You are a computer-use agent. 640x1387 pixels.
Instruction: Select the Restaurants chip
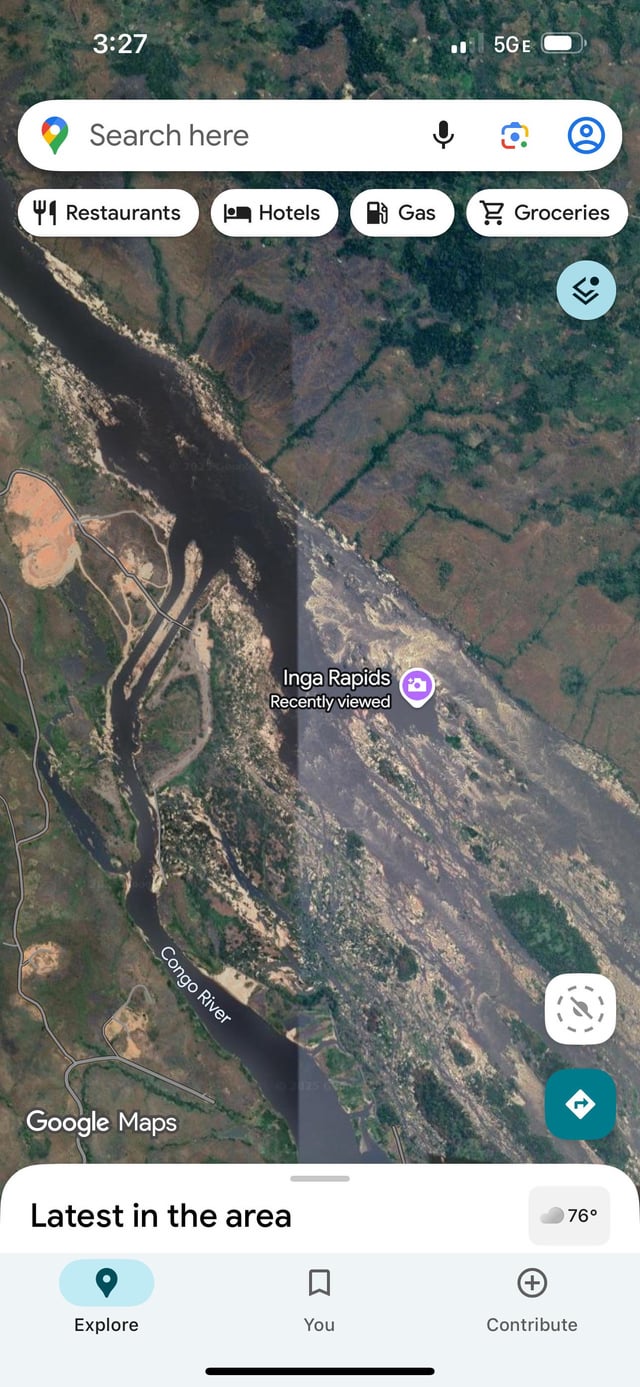tap(108, 213)
